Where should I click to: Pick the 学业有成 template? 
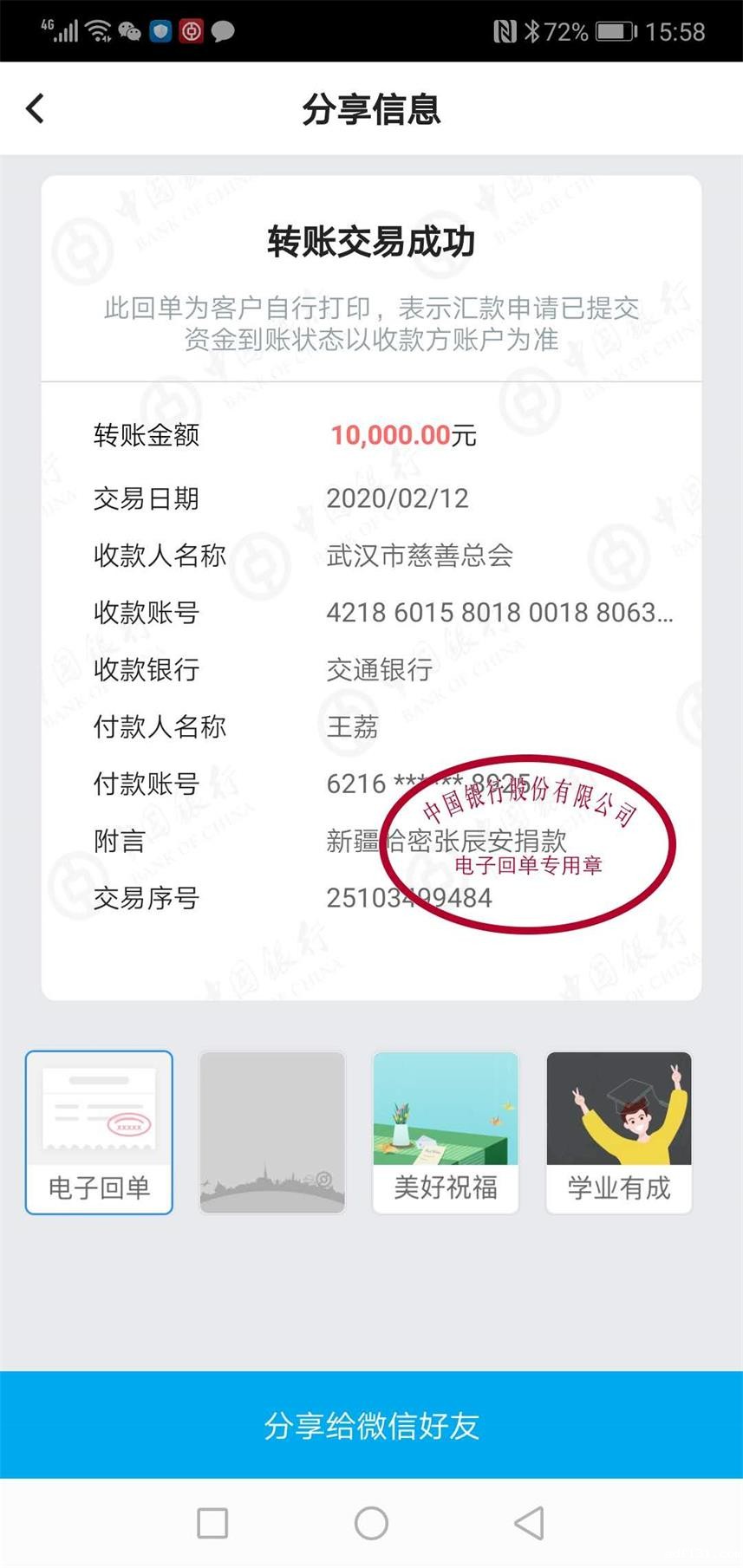click(619, 1132)
